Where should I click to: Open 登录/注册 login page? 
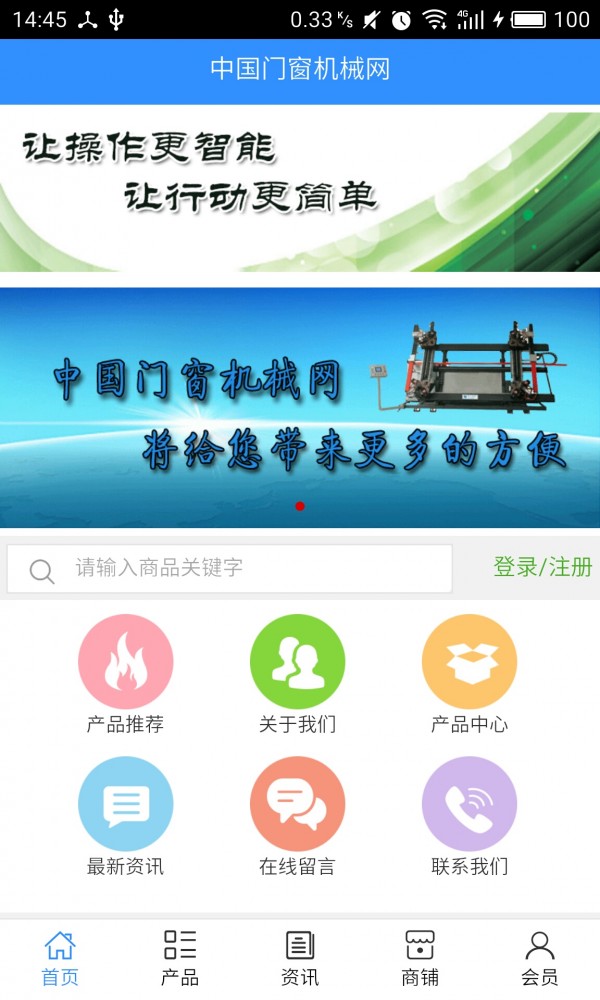click(x=542, y=567)
